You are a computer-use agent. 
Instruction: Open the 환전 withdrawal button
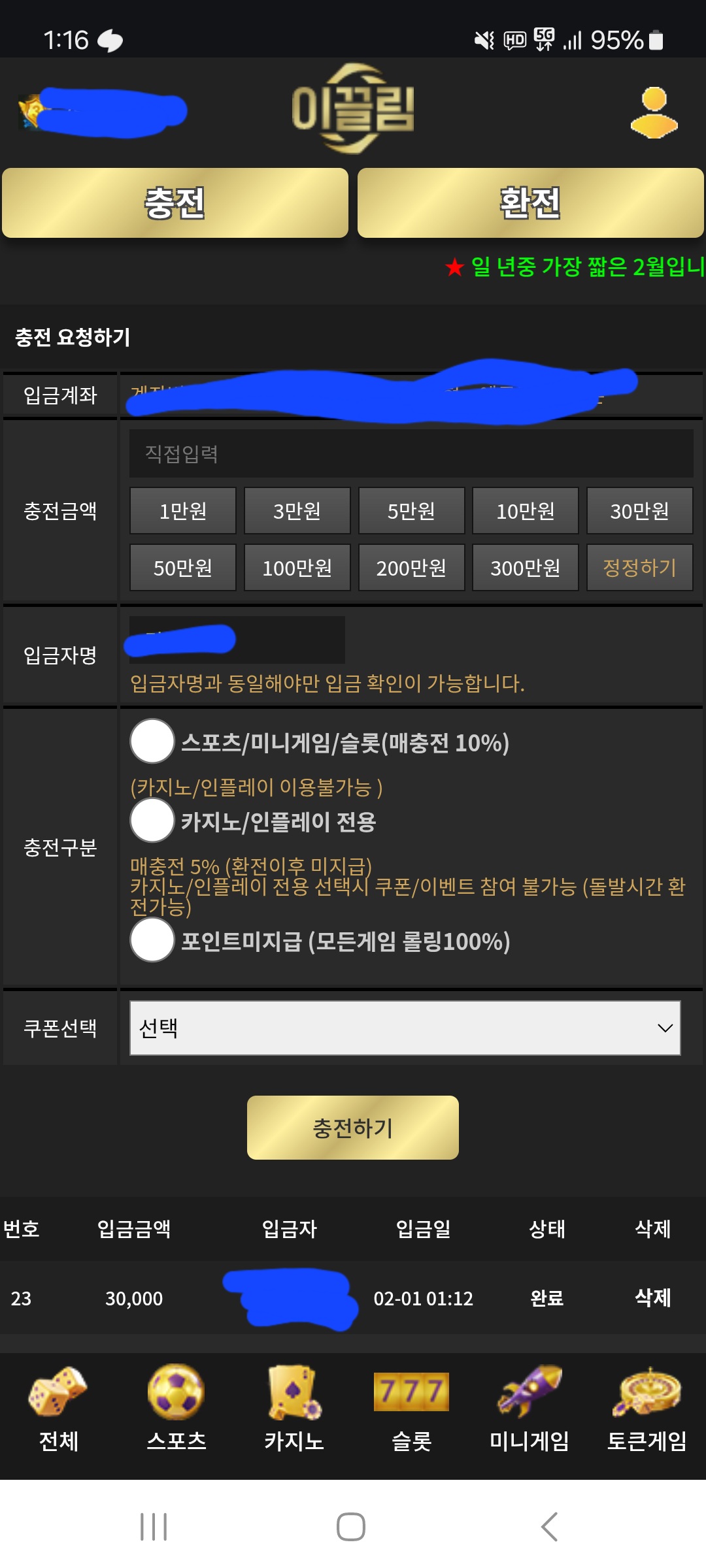530,203
